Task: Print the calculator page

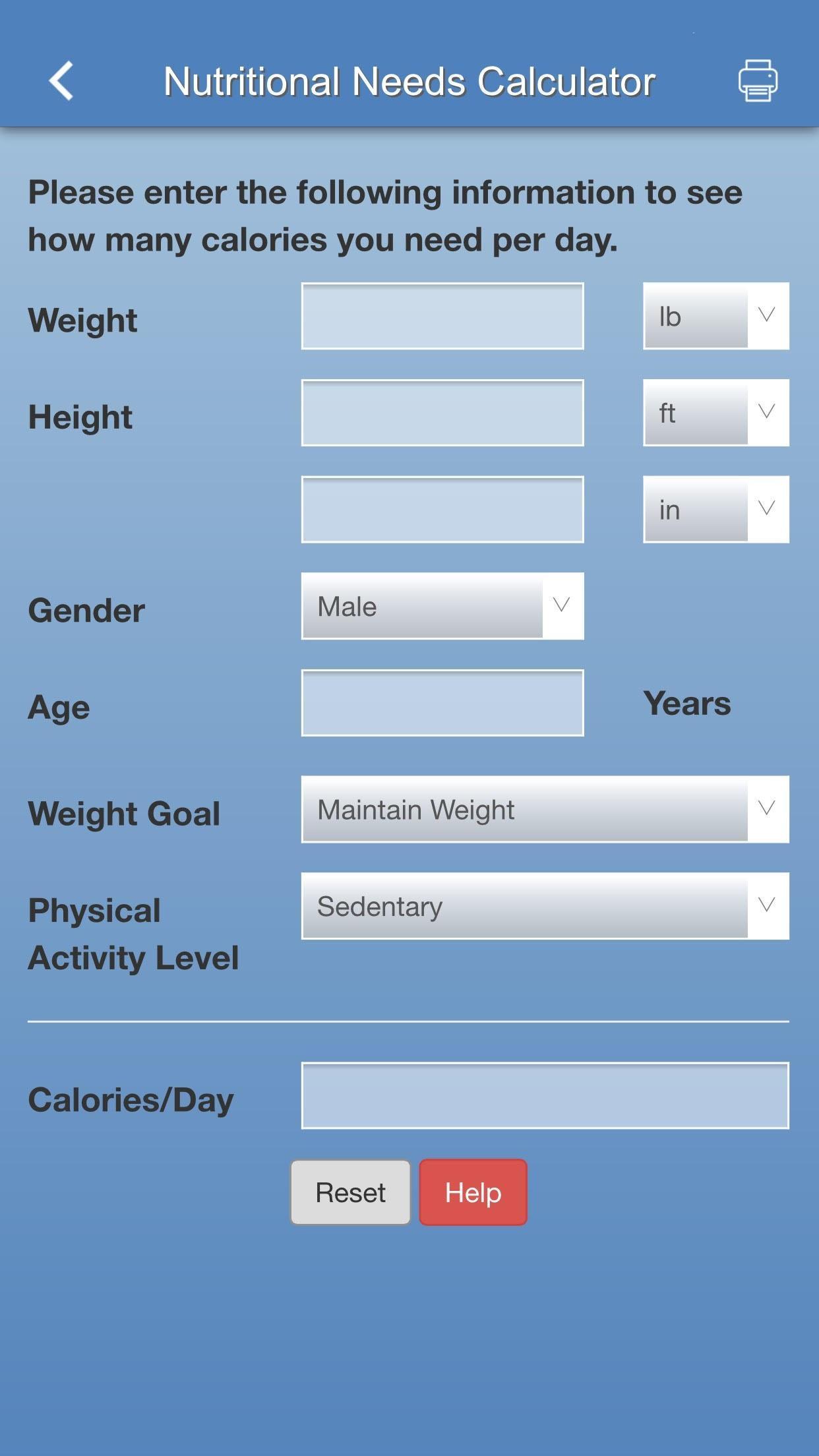Action: [x=757, y=81]
